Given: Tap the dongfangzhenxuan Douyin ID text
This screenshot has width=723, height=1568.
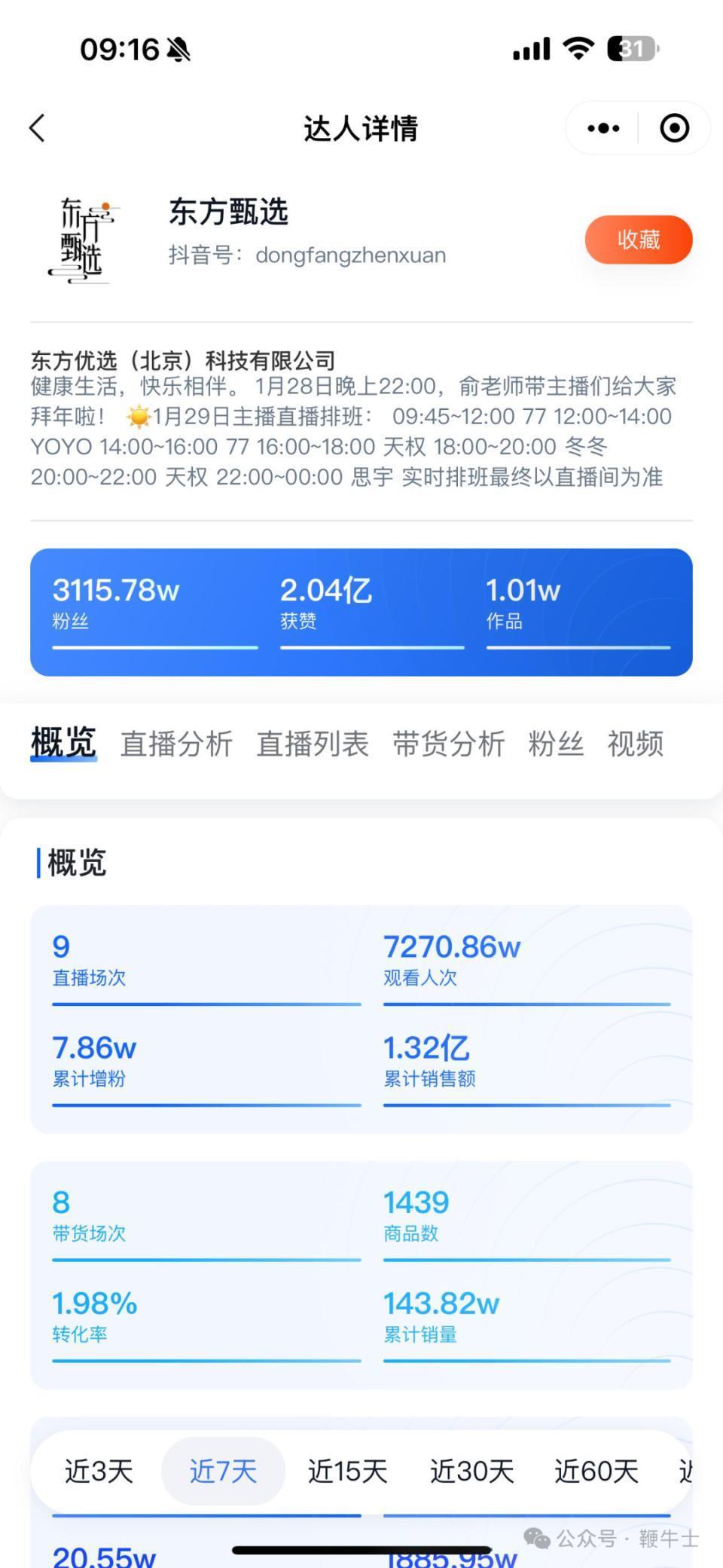Looking at the screenshot, I should [351, 255].
